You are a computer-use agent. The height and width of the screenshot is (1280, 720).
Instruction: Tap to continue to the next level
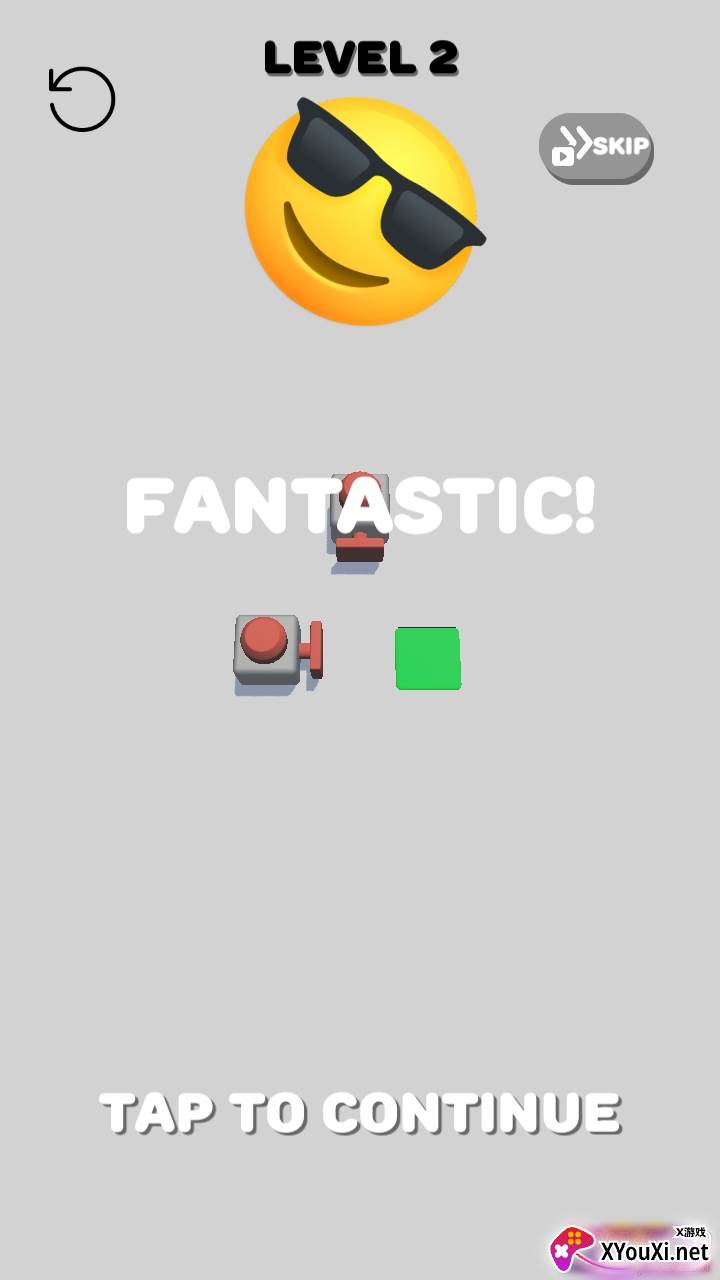[360, 1113]
